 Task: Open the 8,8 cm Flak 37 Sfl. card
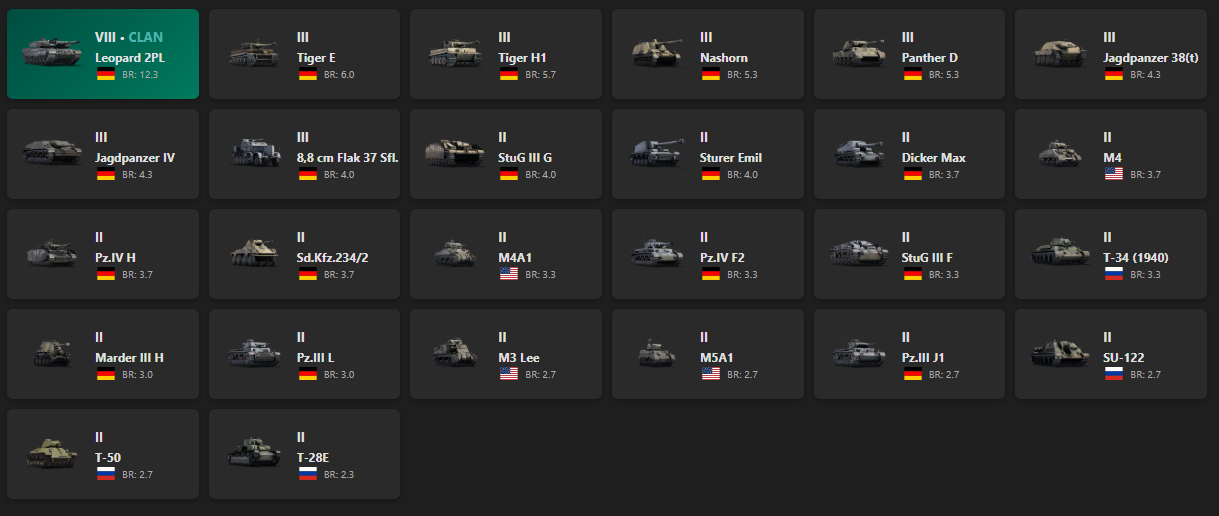tap(305, 155)
